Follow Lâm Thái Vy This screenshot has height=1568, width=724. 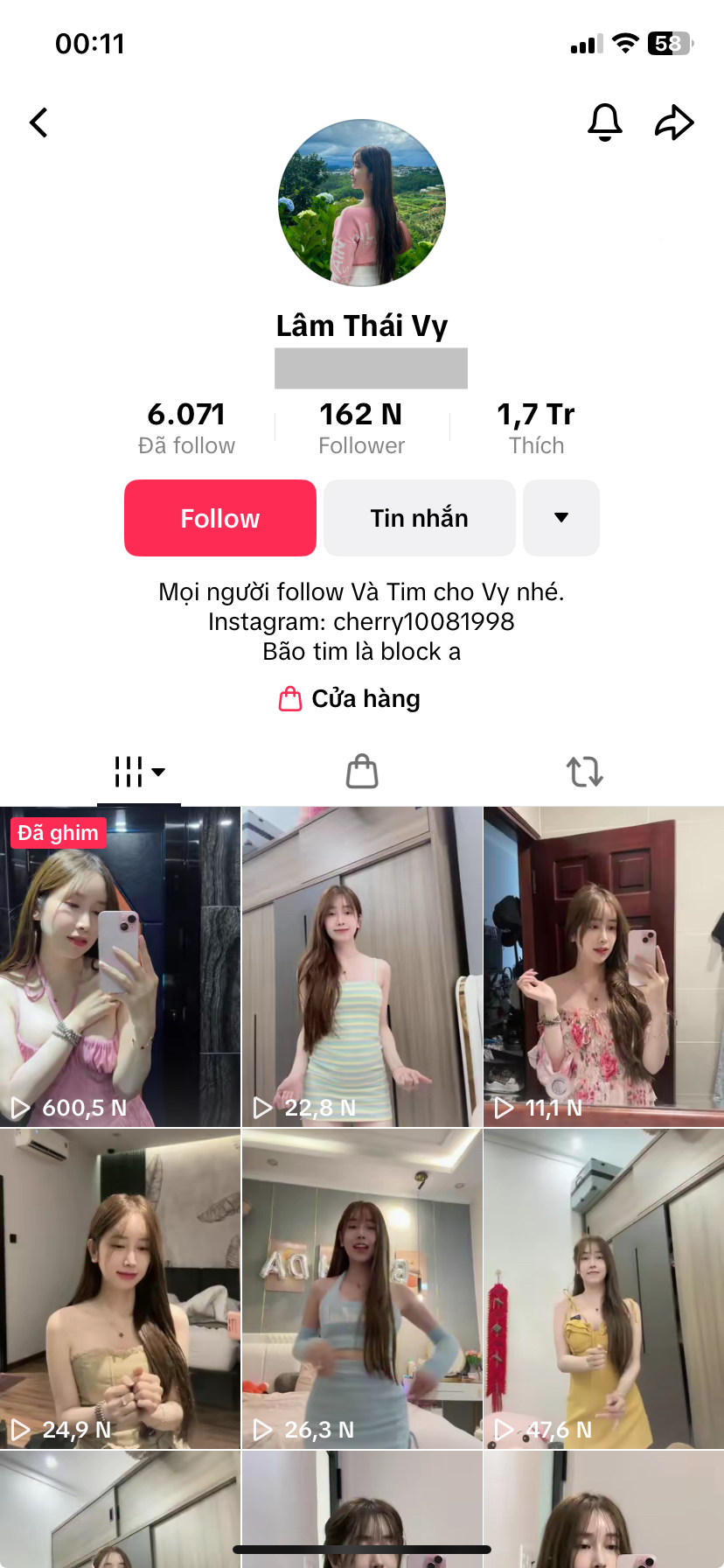click(220, 518)
